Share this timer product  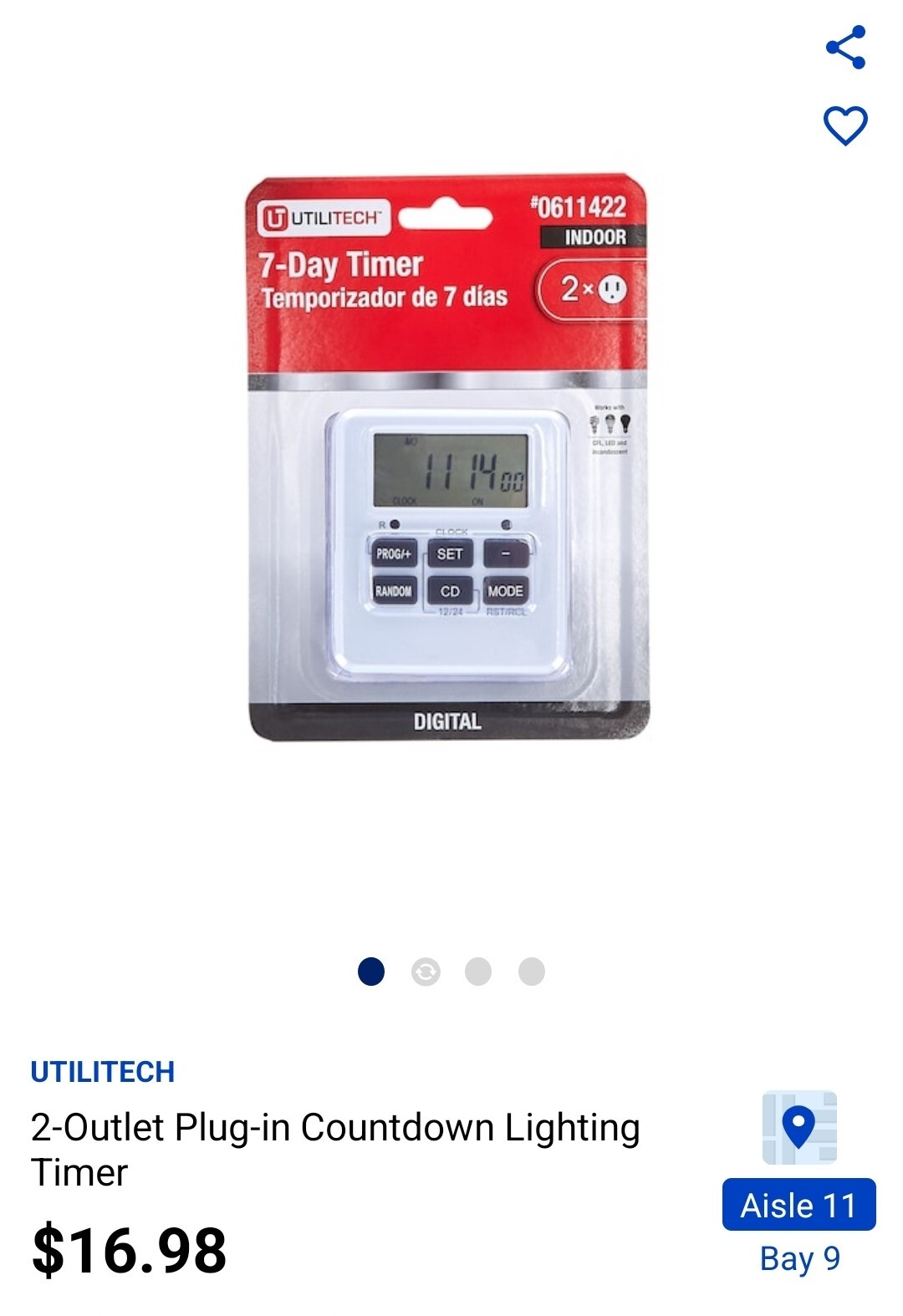(845, 48)
